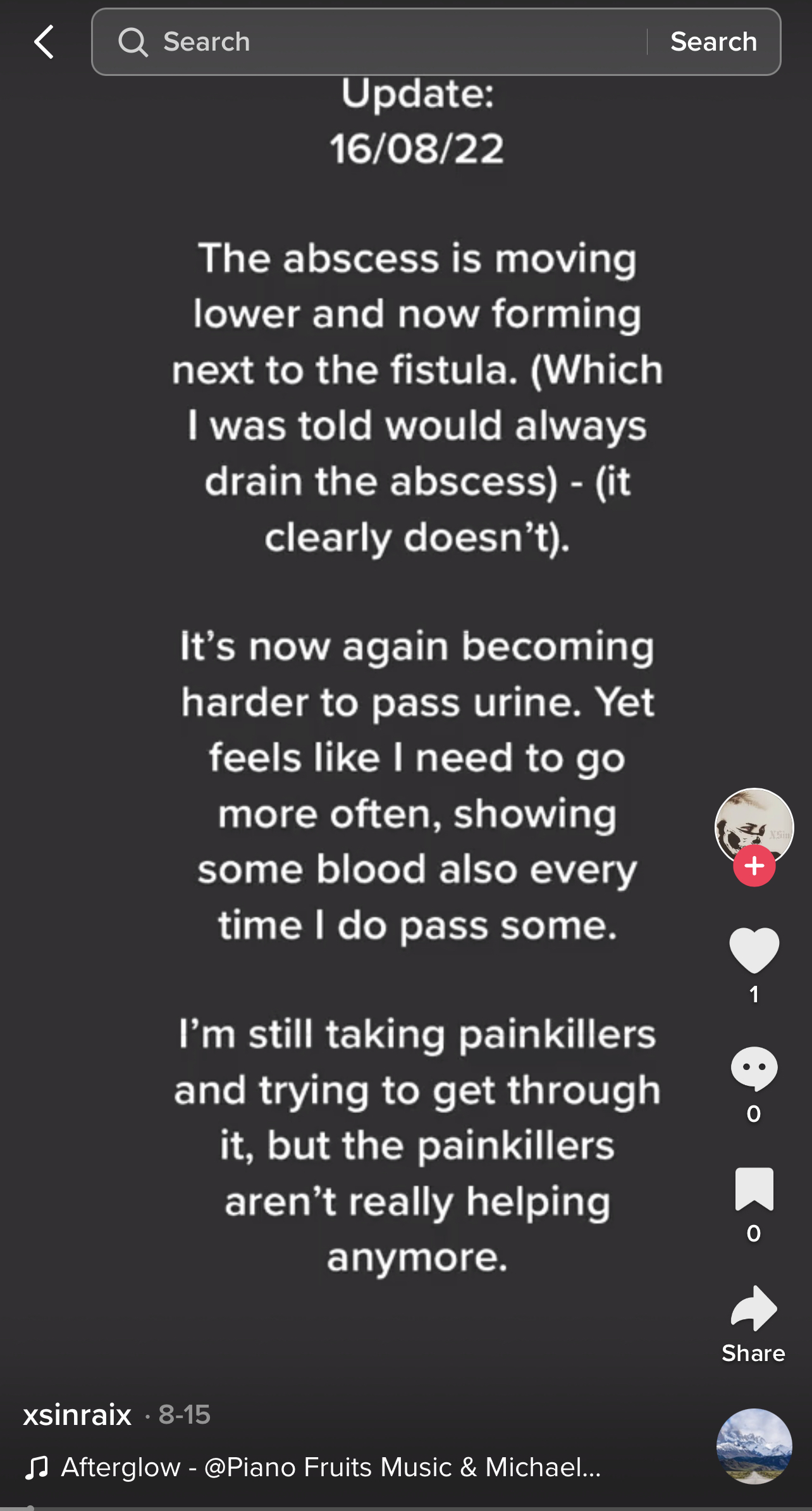Open the spinning sound disc
Screen dimensions: 812x1511
pos(754,1446)
